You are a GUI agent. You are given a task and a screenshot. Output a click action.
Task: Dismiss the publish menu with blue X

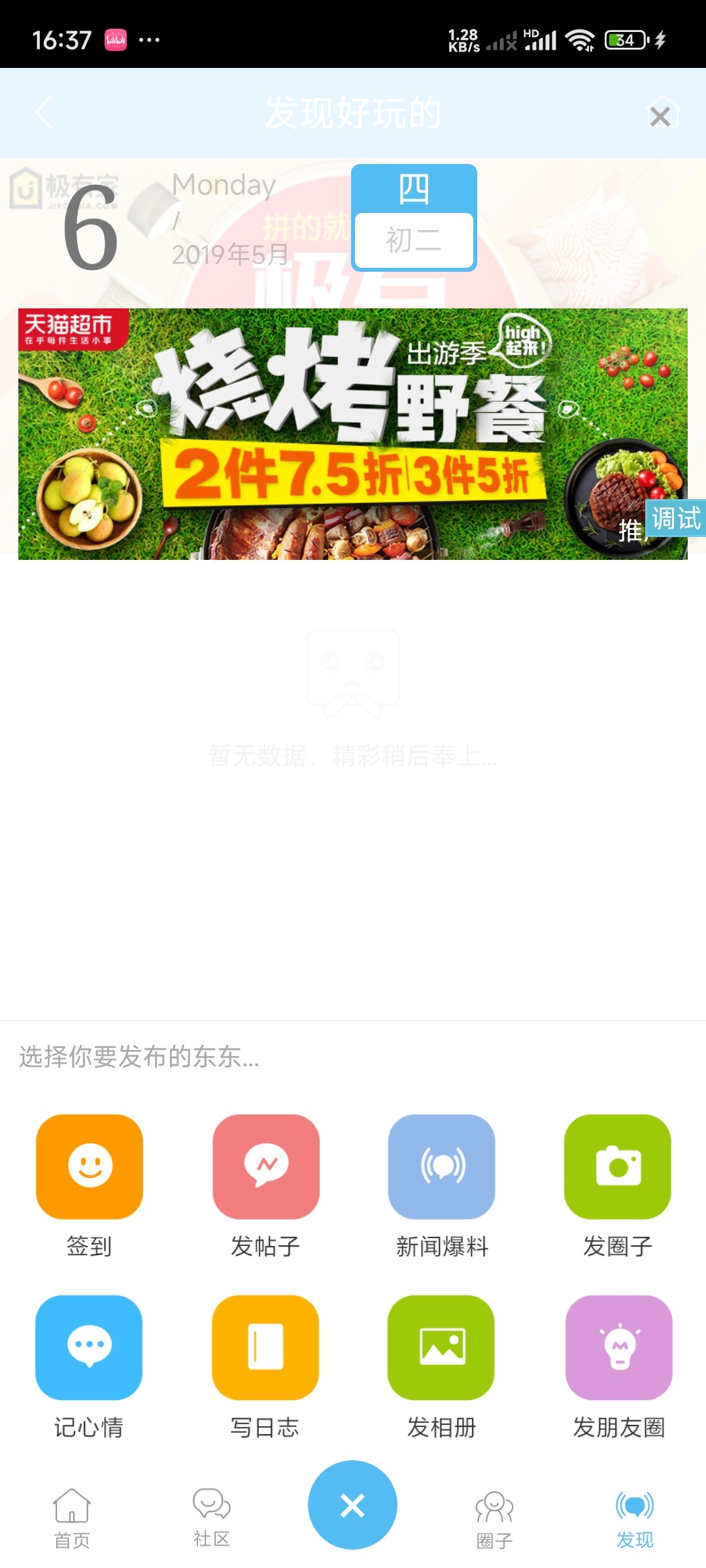352,1505
